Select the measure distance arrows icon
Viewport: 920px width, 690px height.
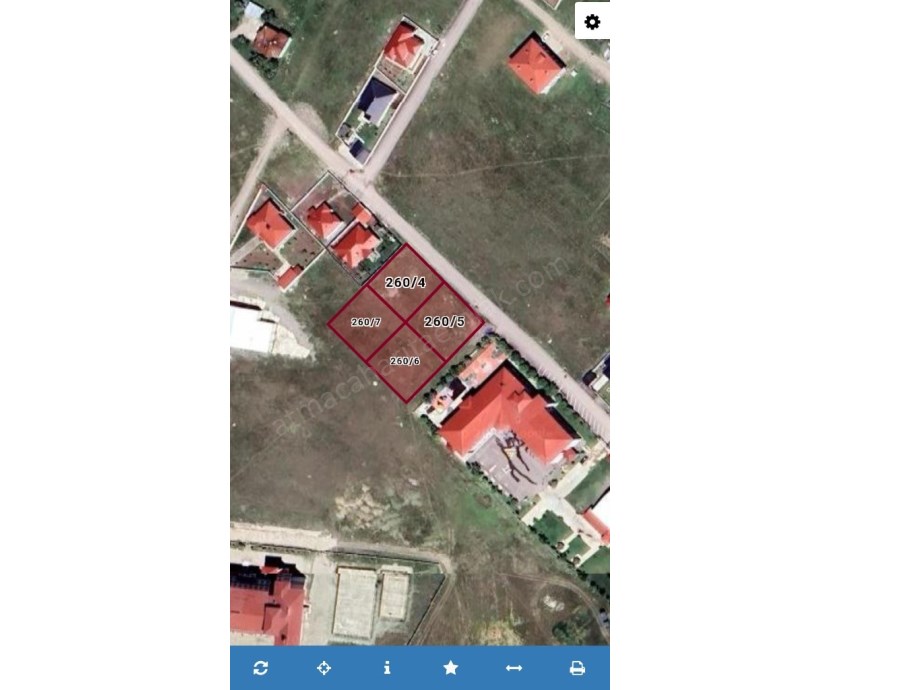click(514, 668)
